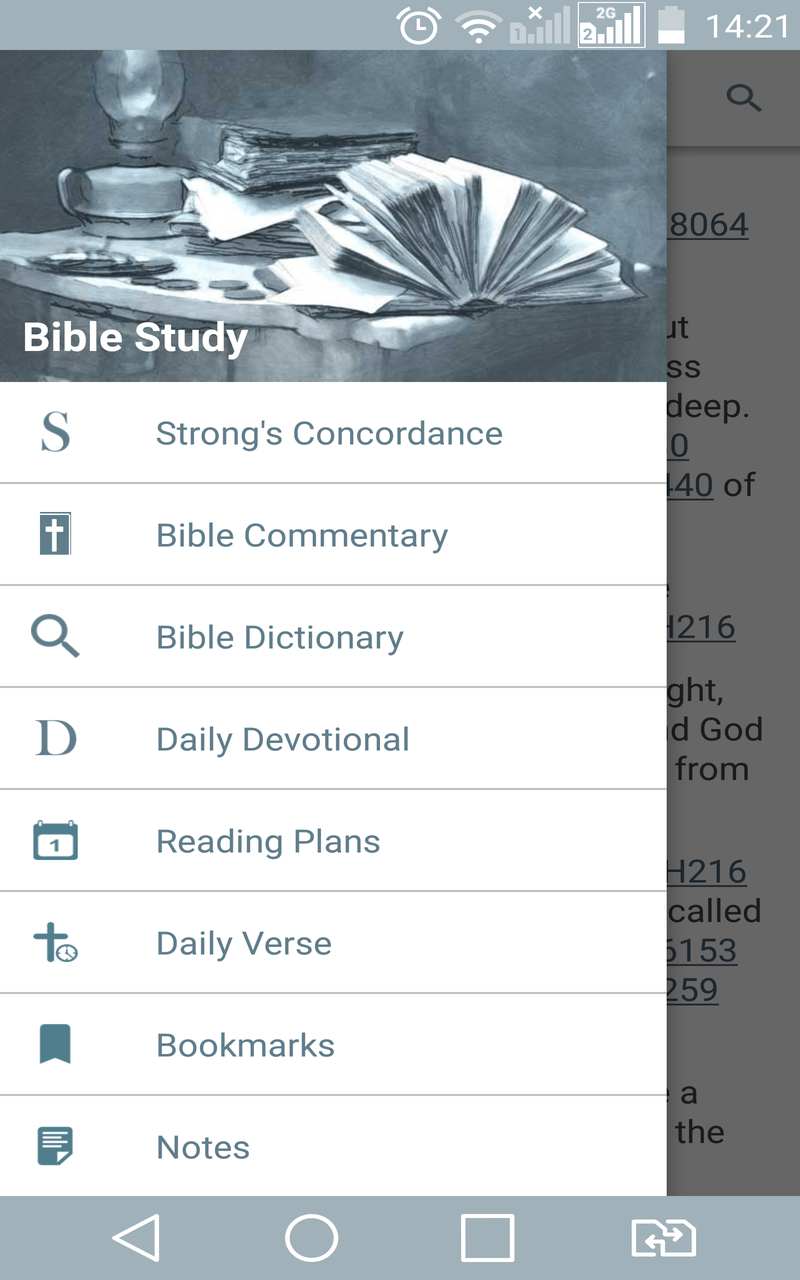The width and height of the screenshot is (800, 1280).
Task: Click the Daily Verse cross-and-clock icon
Action: (55, 943)
